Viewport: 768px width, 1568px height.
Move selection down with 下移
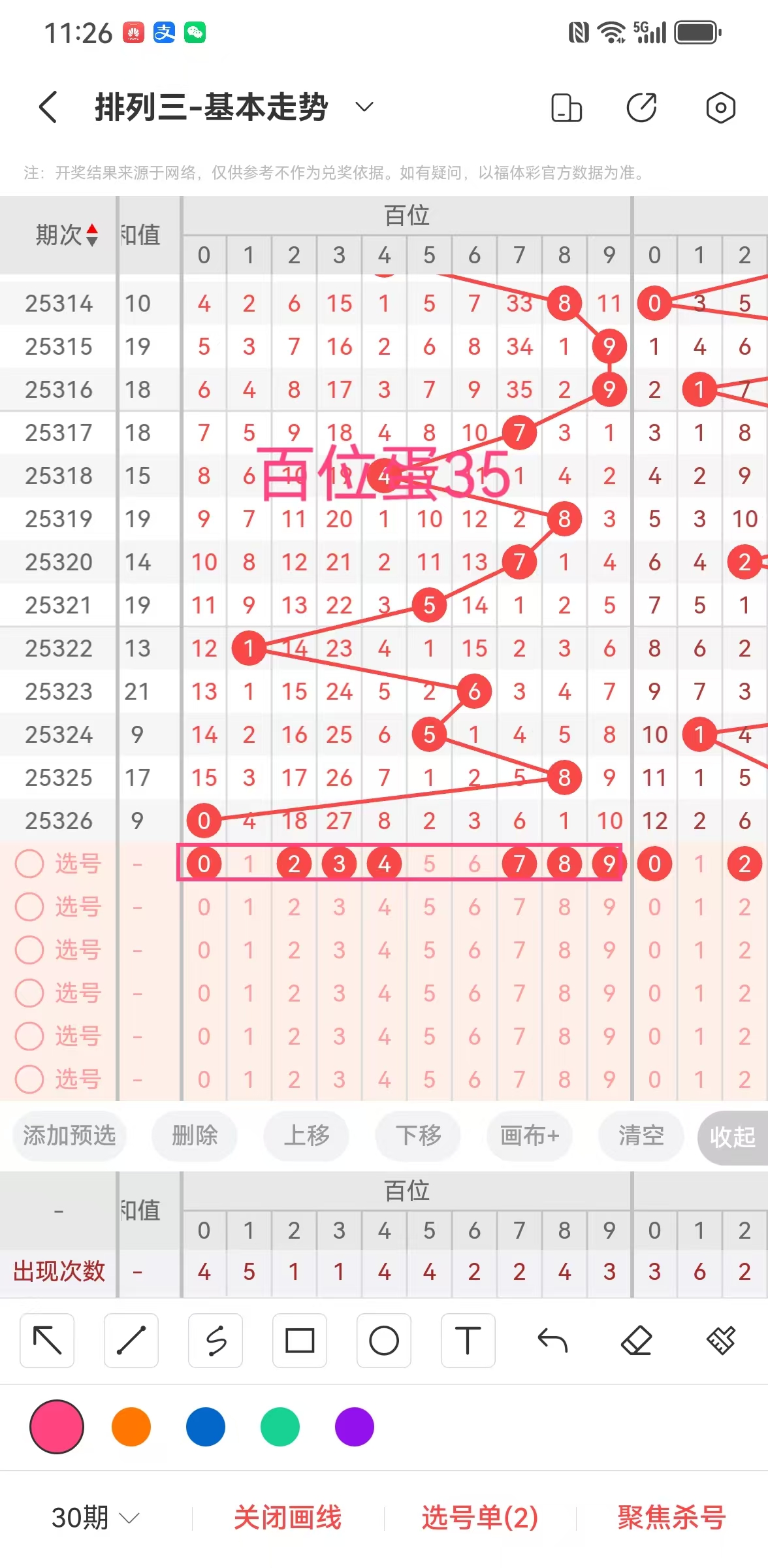tap(418, 1136)
